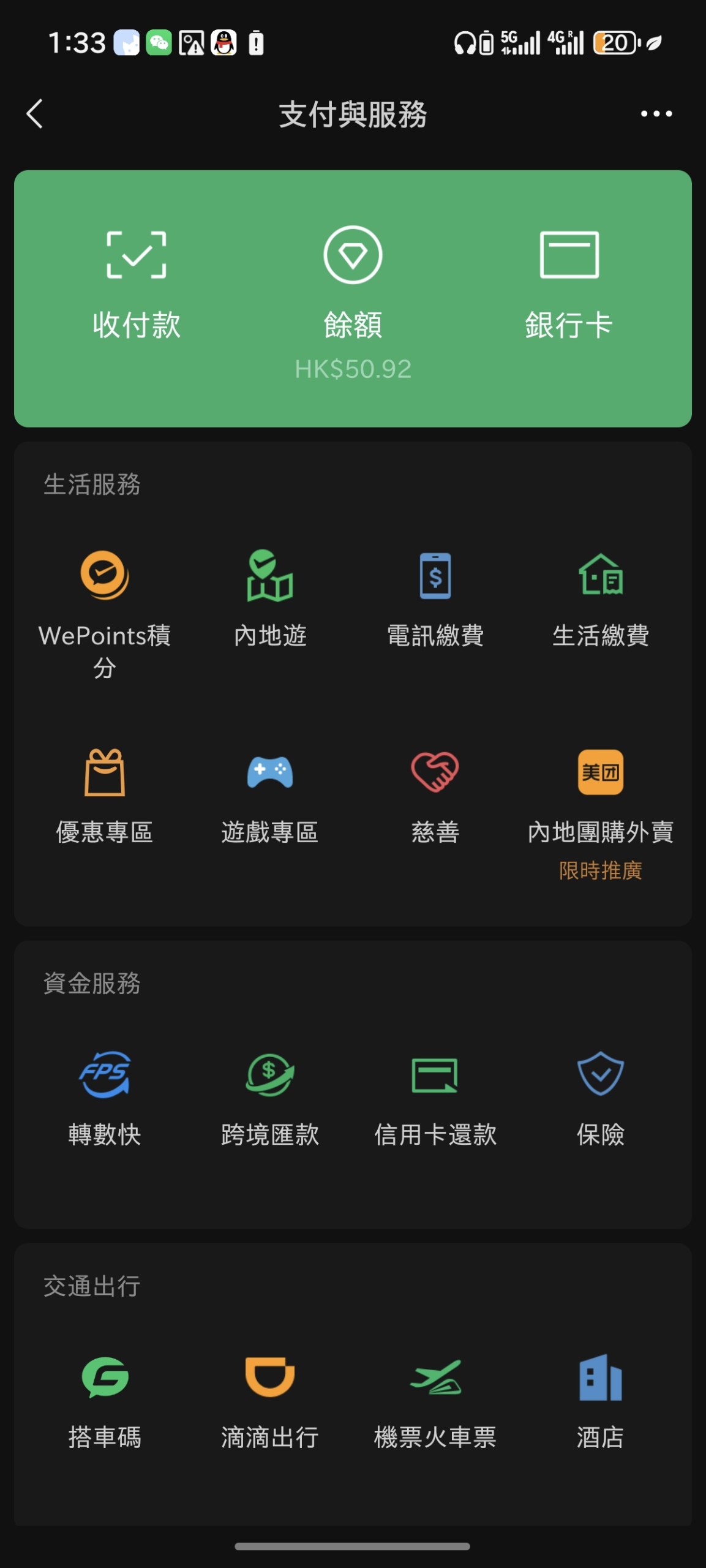The image size is (706, 1568).
Task: Enter the 遊戲專區 games zone
Action: (270, 796)
